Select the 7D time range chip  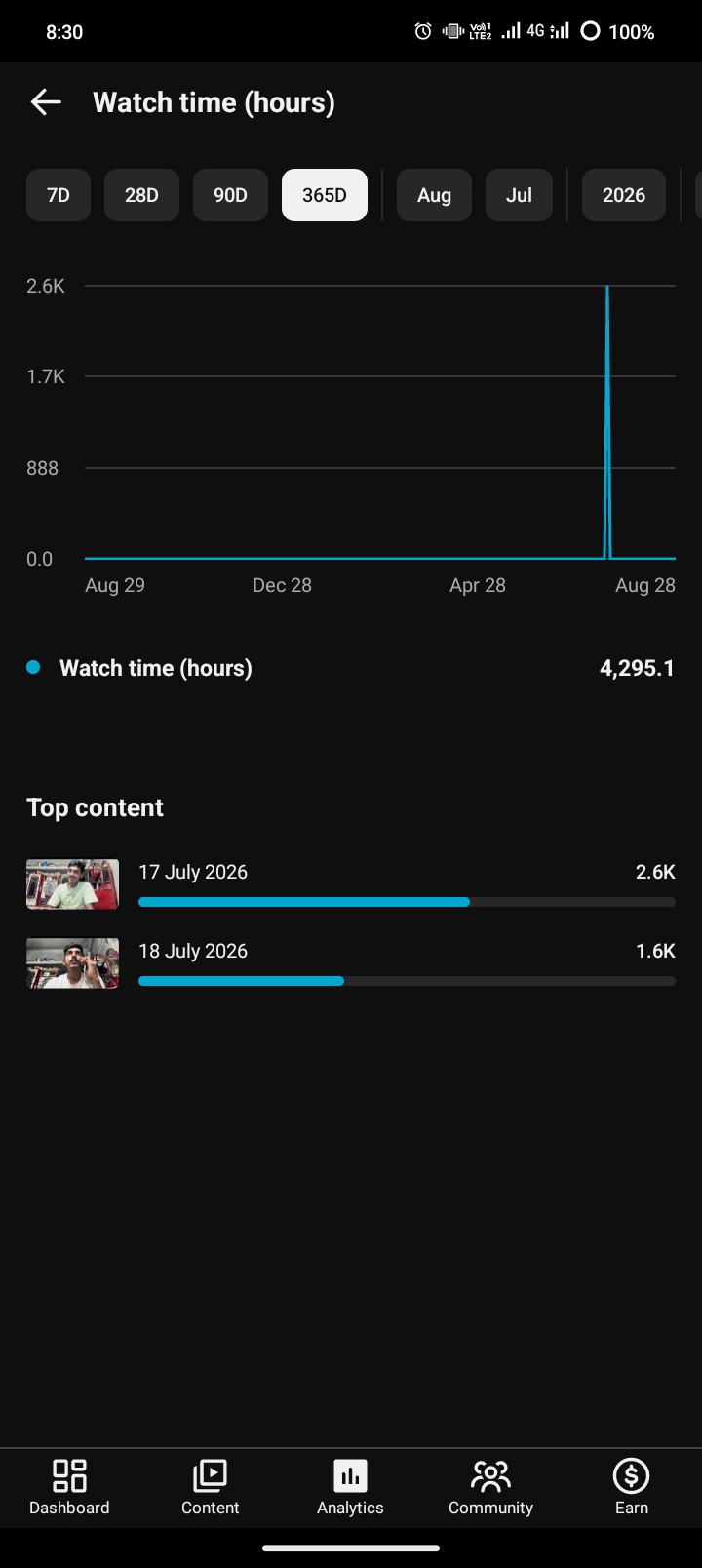coord(58,195)
